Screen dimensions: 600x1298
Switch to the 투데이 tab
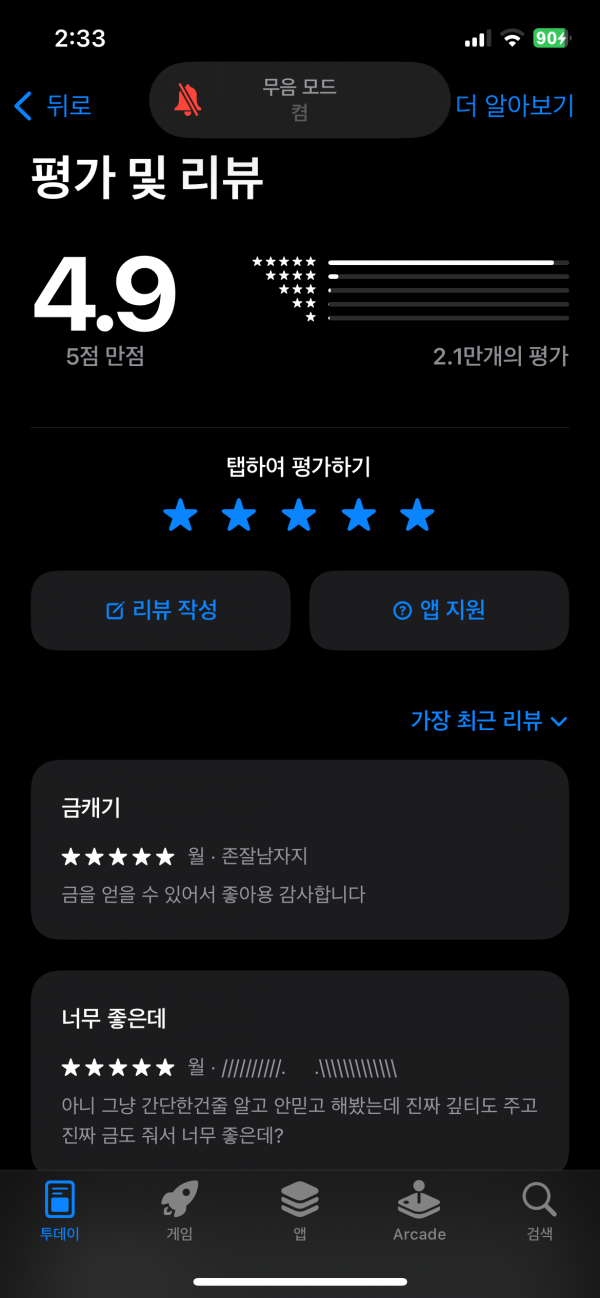pyautogui.click(x=60, y=1210)
